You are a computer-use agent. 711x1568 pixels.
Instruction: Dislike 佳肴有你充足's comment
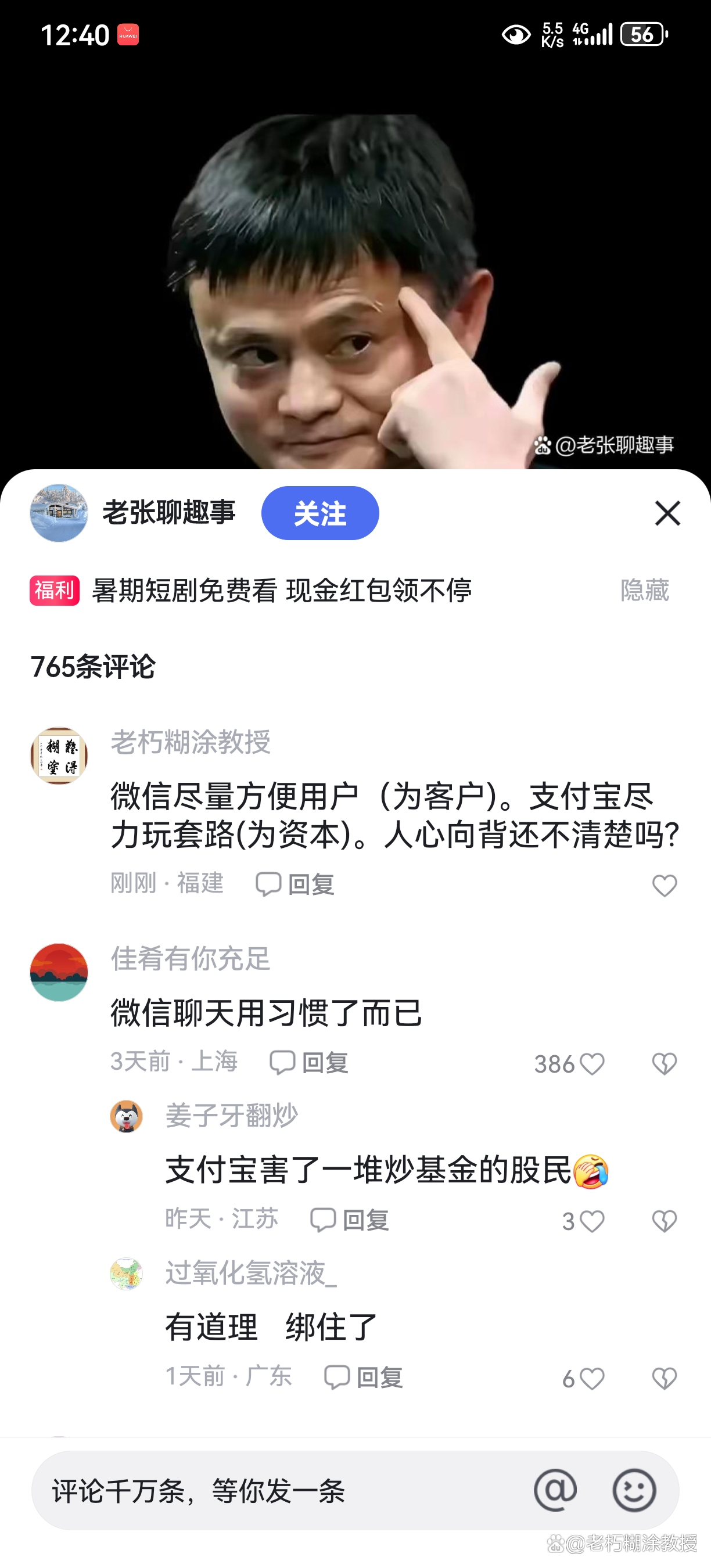[664, 1064]
